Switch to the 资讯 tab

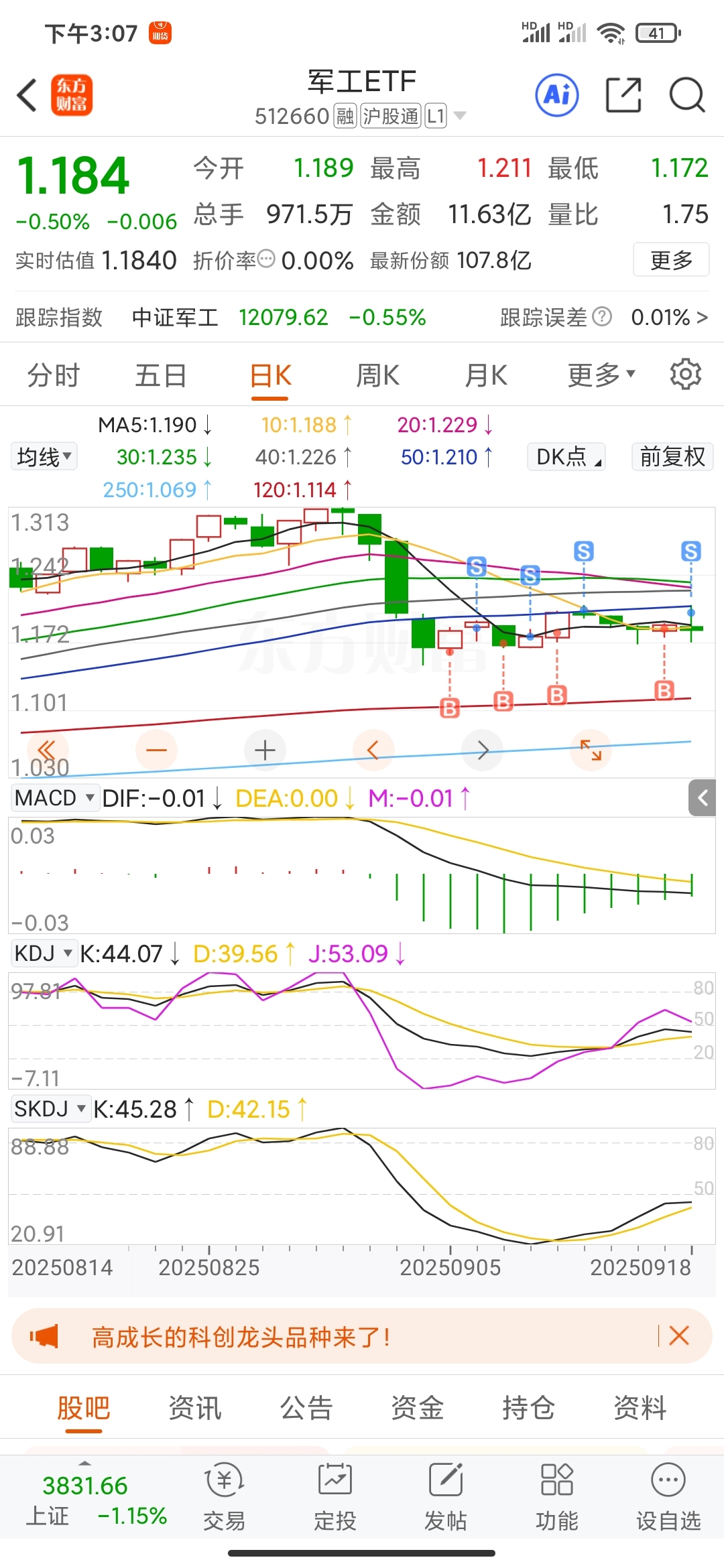(x=195, y=1407)
